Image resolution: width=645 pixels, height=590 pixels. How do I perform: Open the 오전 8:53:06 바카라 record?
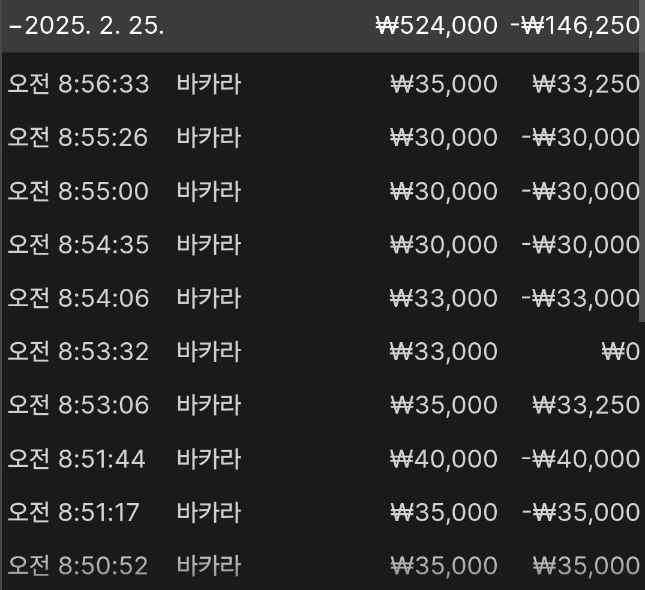(x=320, y=405)
